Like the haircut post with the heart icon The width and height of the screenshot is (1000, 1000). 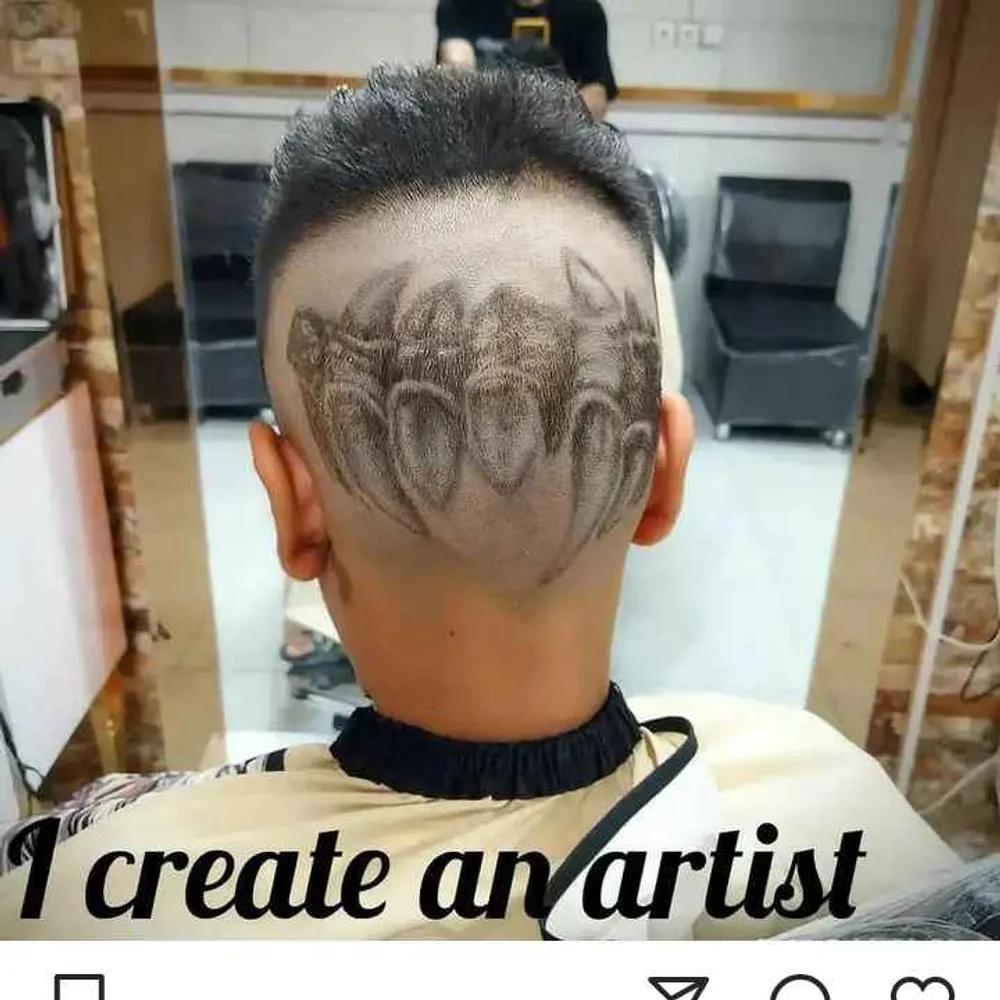tap(921, 989)
